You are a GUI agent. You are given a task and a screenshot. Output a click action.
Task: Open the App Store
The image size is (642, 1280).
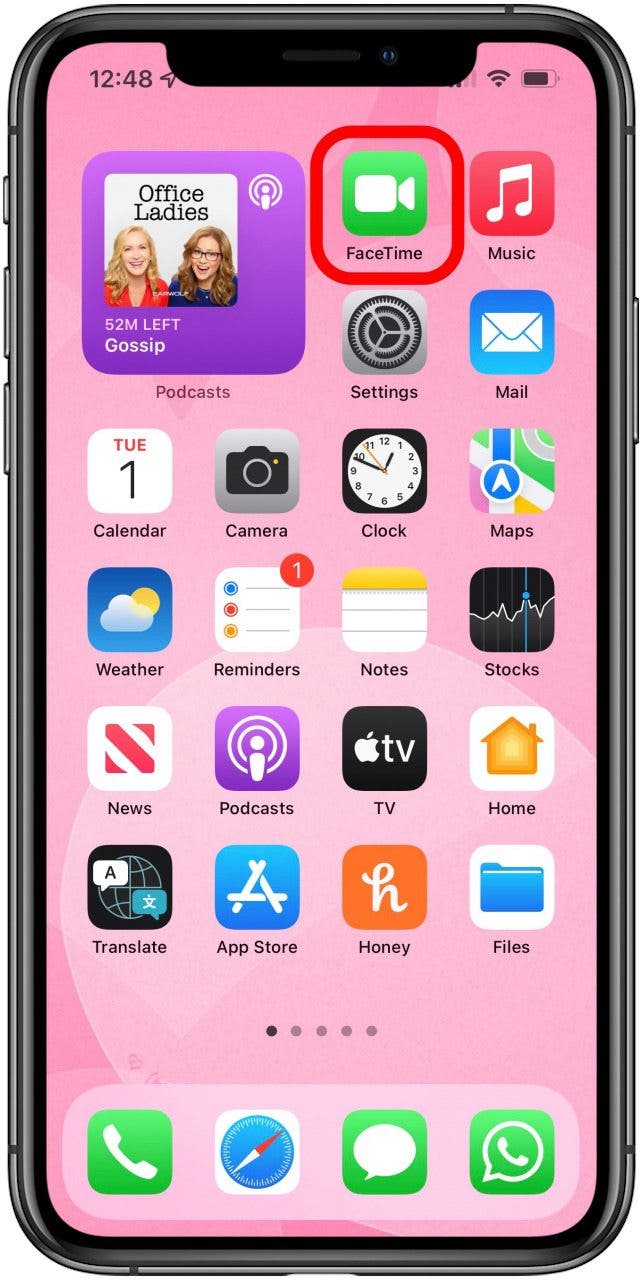(257, 888)
